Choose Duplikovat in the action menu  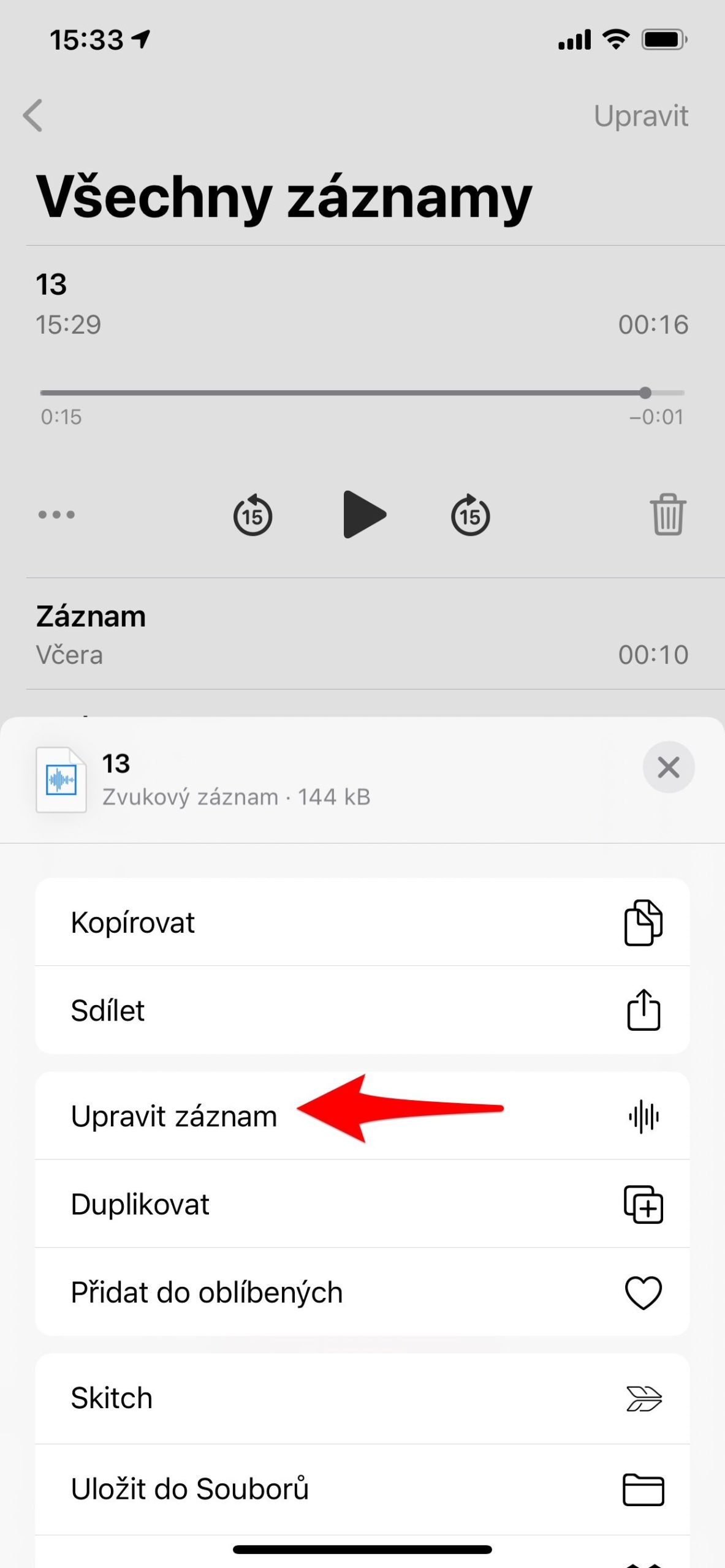(140, 1204)
